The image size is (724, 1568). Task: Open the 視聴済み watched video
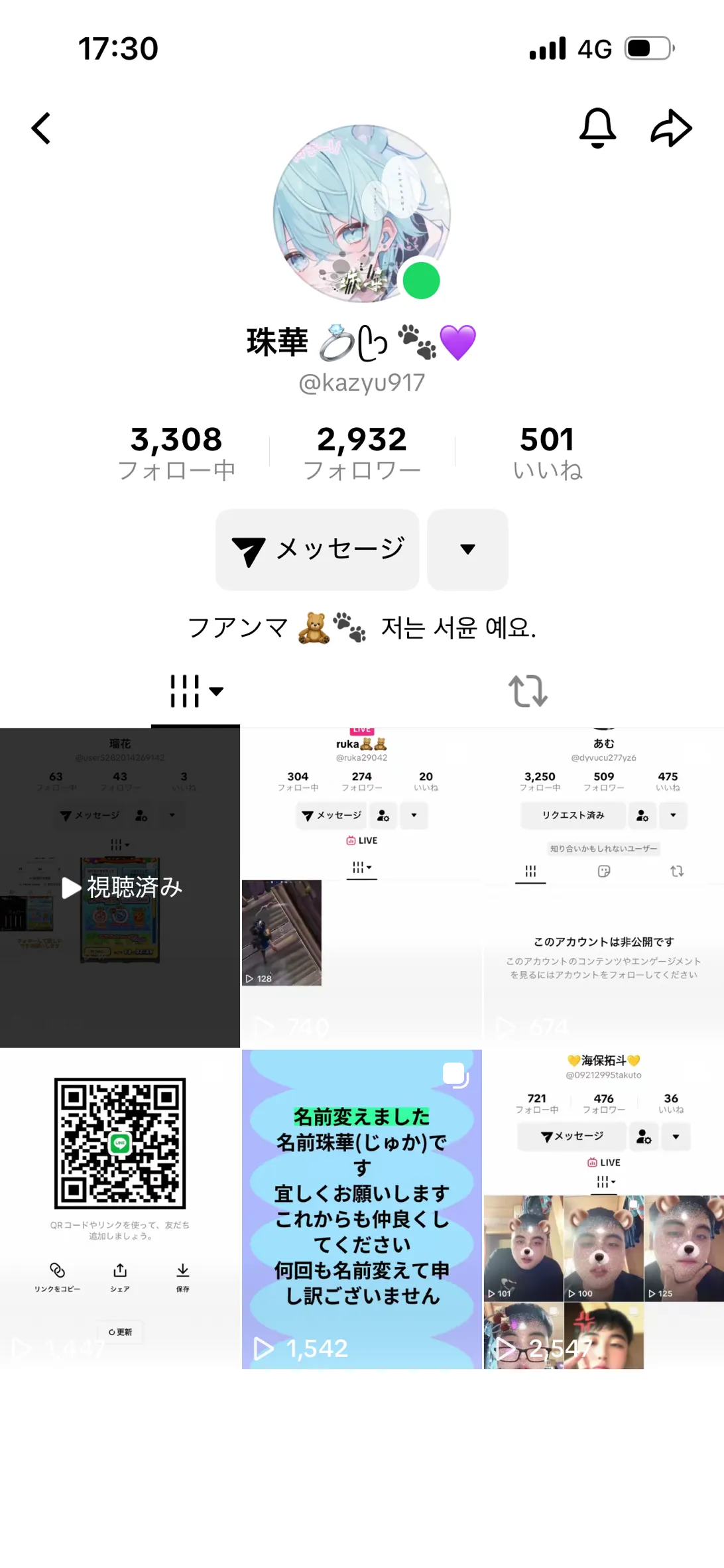pyautogui.click(x=120, y=887)
